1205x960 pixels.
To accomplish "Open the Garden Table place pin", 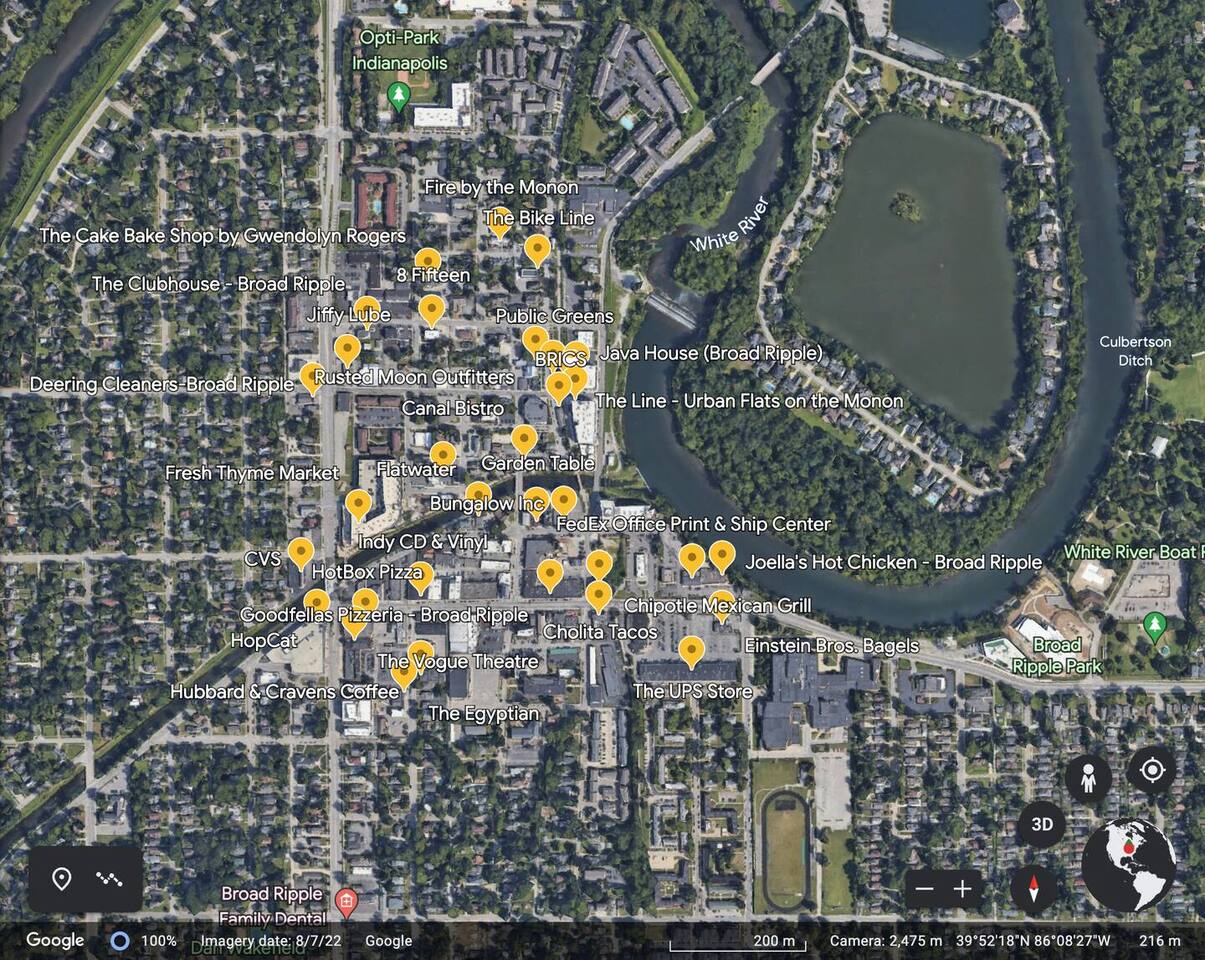I will pos(524,438).
